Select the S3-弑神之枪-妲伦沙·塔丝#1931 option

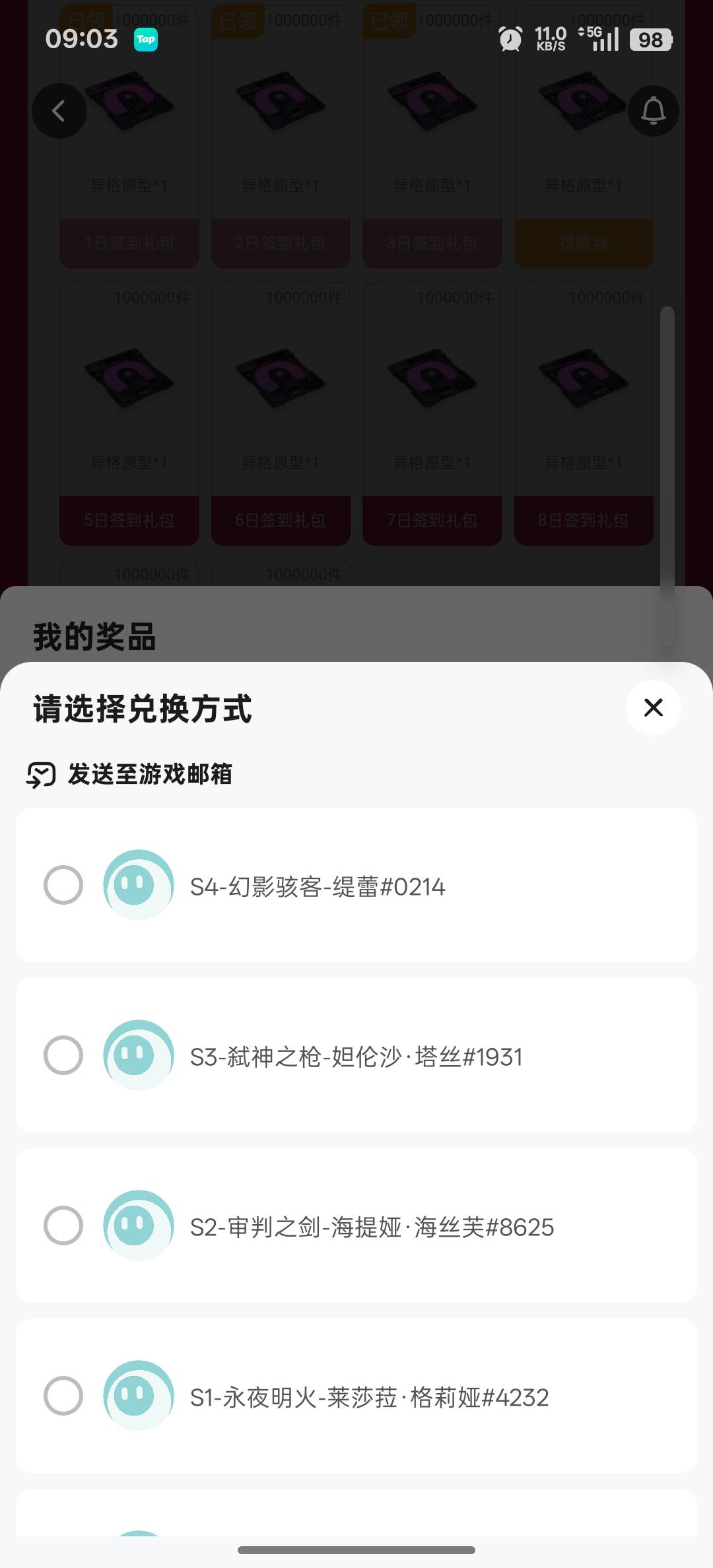[x=63, y=1056]
